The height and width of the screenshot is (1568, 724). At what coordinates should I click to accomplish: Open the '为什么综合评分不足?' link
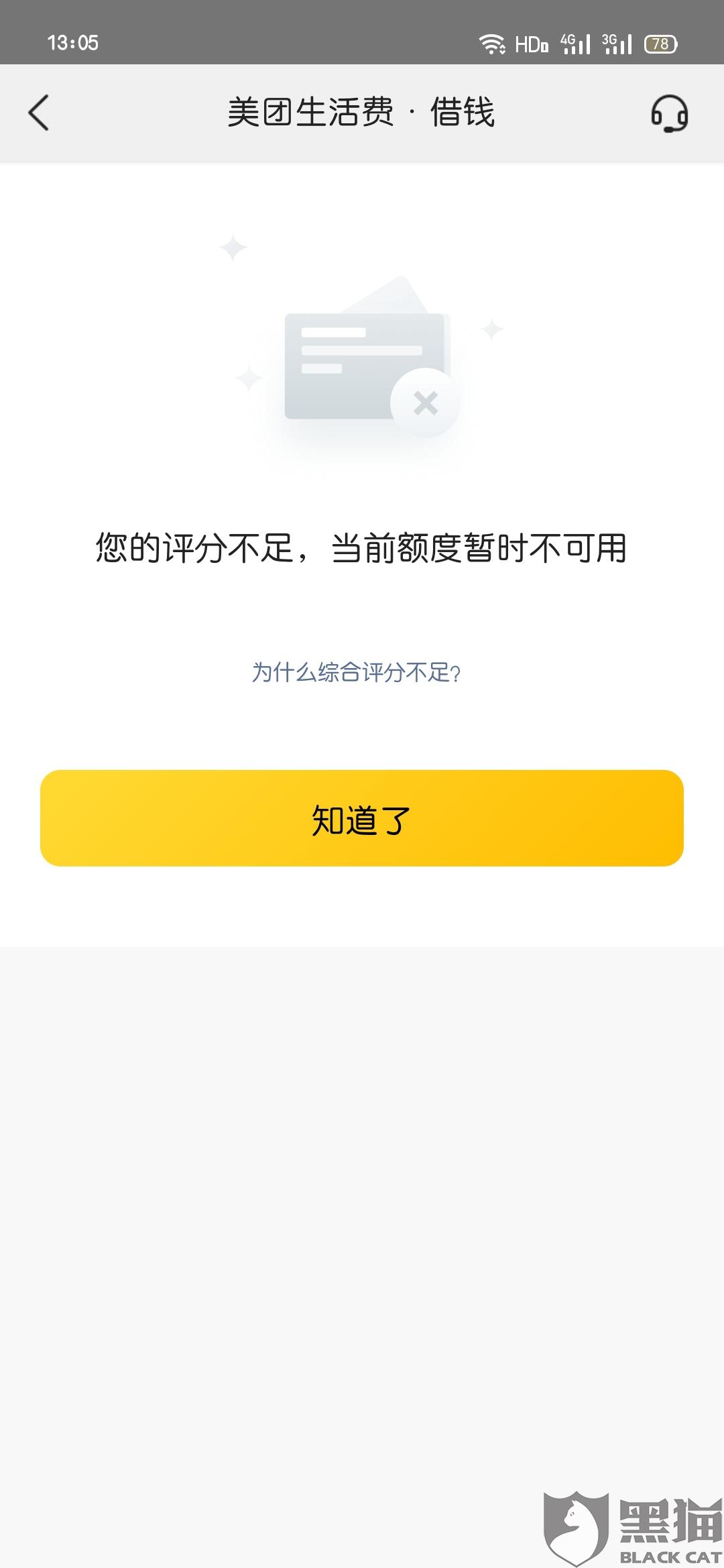tap(356, 672)
